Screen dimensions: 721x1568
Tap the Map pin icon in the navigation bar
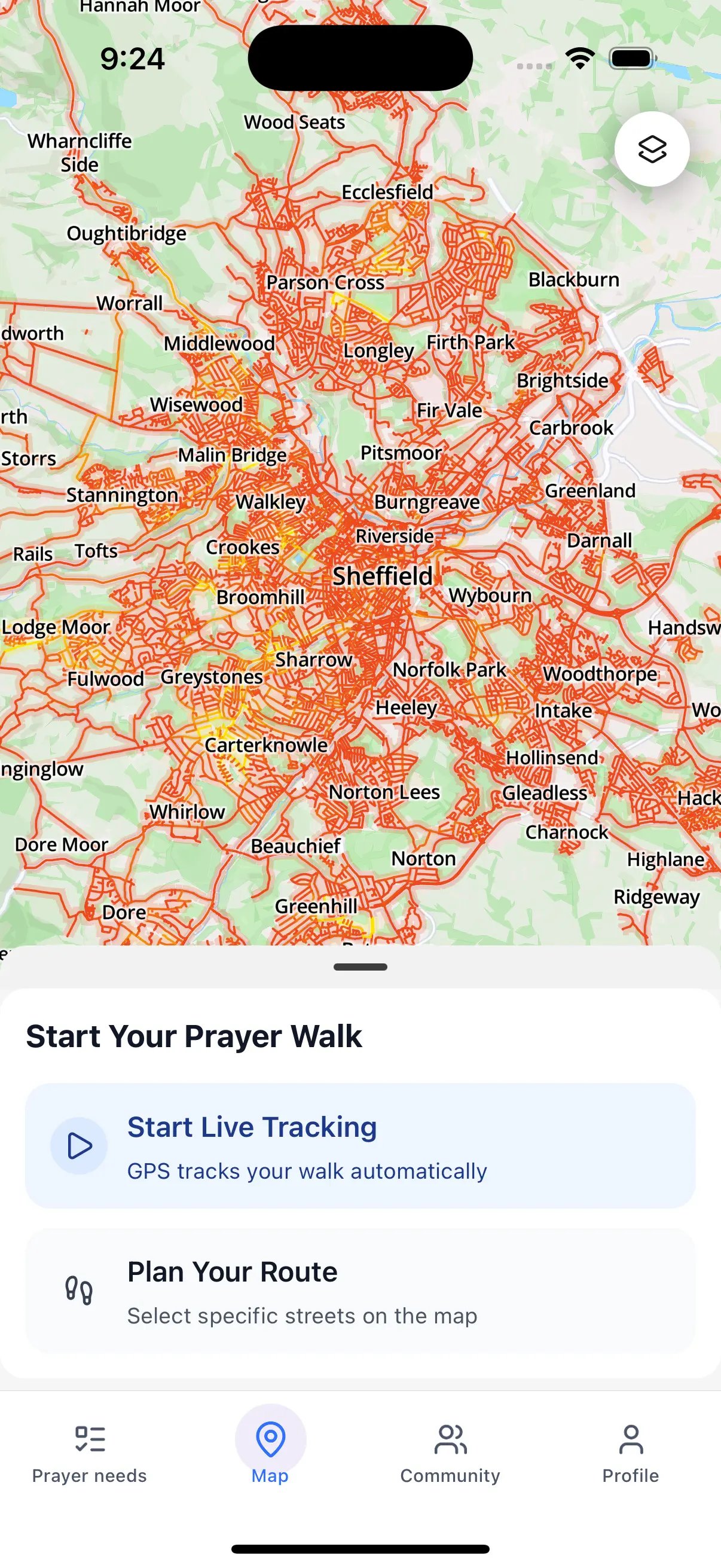tap(270, 1440)
